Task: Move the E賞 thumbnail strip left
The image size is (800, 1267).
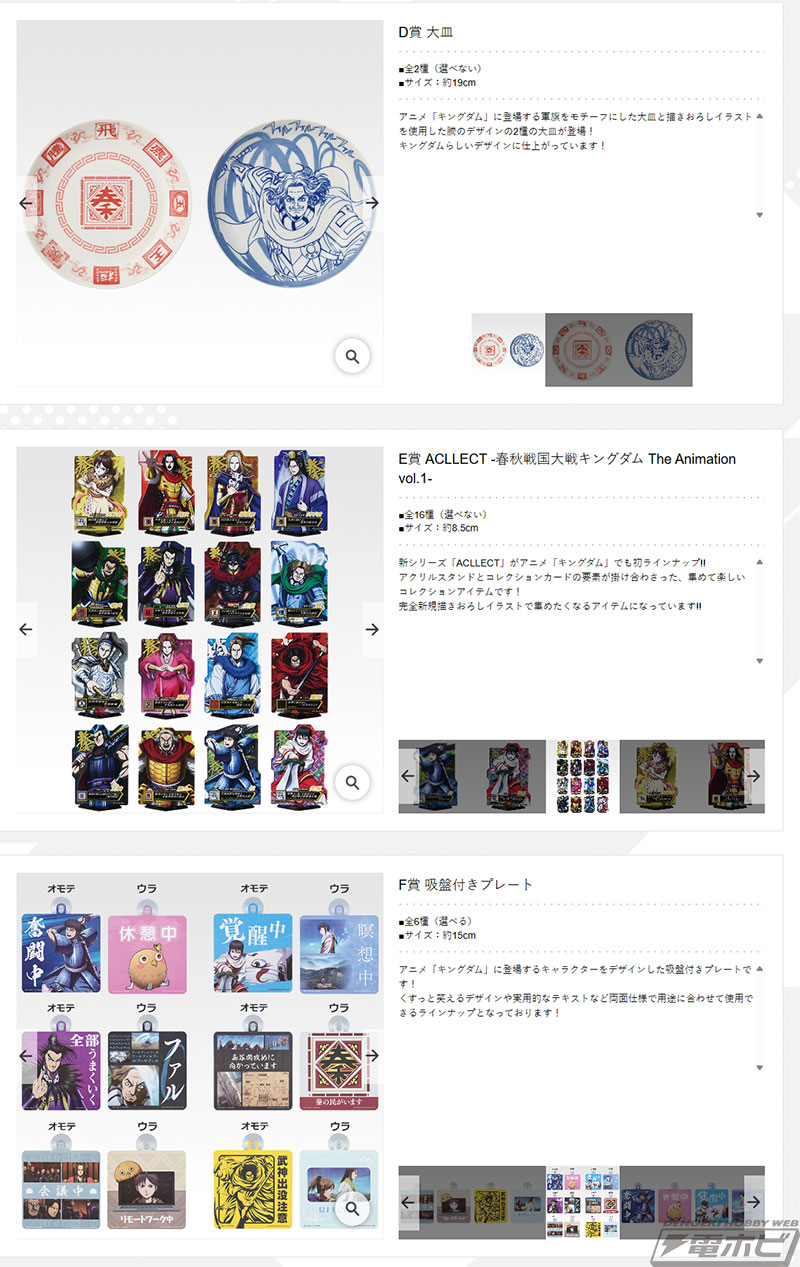Action: point(408,776)
